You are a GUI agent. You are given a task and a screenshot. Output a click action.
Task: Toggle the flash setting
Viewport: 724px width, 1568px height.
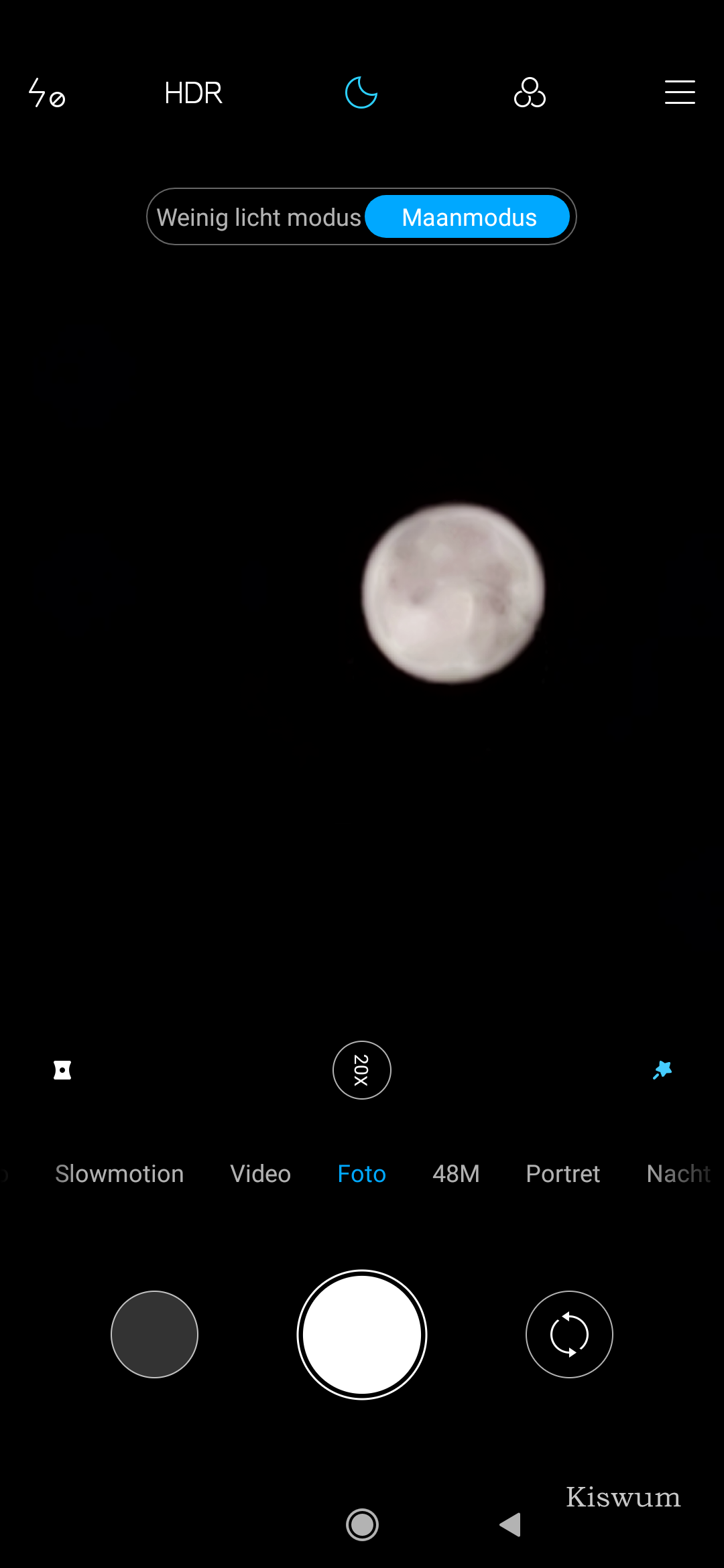46,92
